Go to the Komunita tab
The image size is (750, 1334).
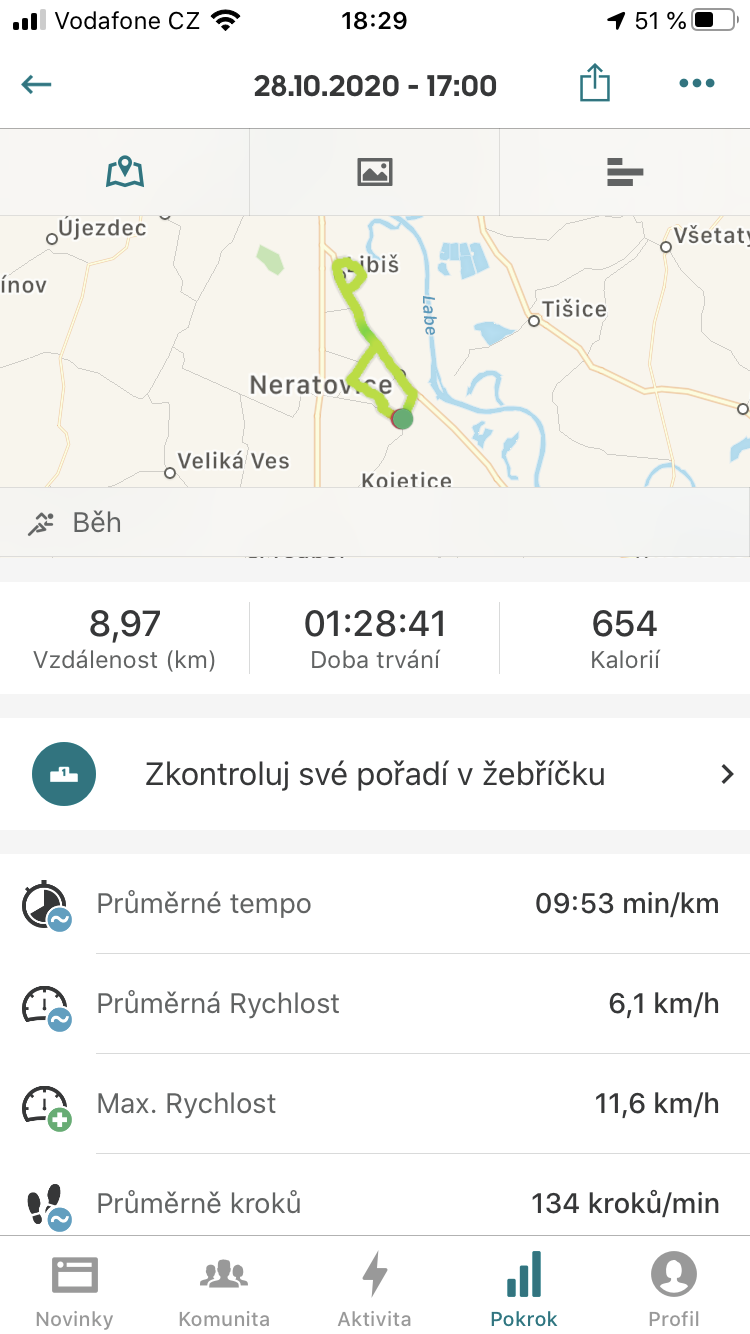224,1289
